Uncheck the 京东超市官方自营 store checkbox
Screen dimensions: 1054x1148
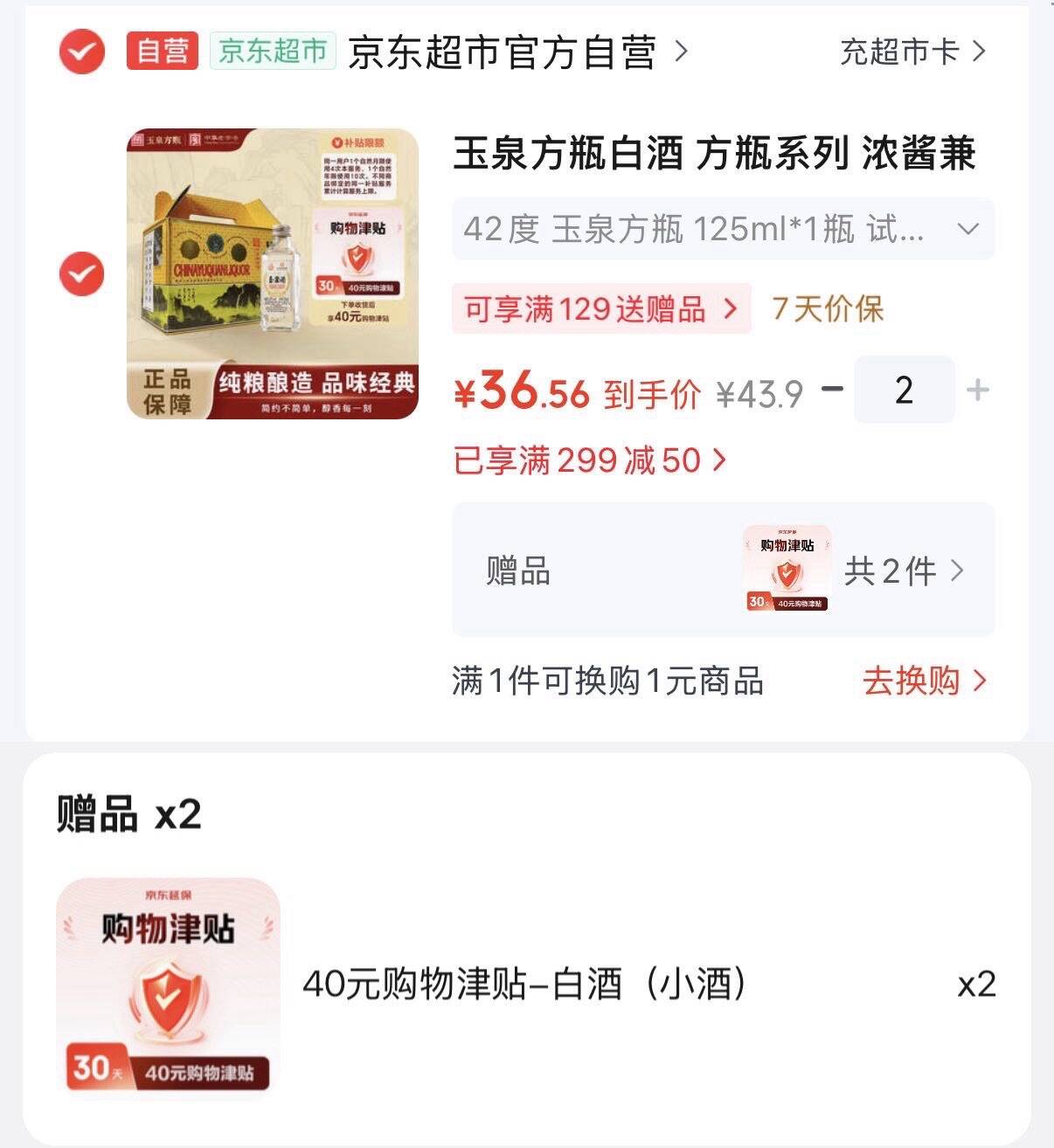pyautogui.click(x=82, y=52)
